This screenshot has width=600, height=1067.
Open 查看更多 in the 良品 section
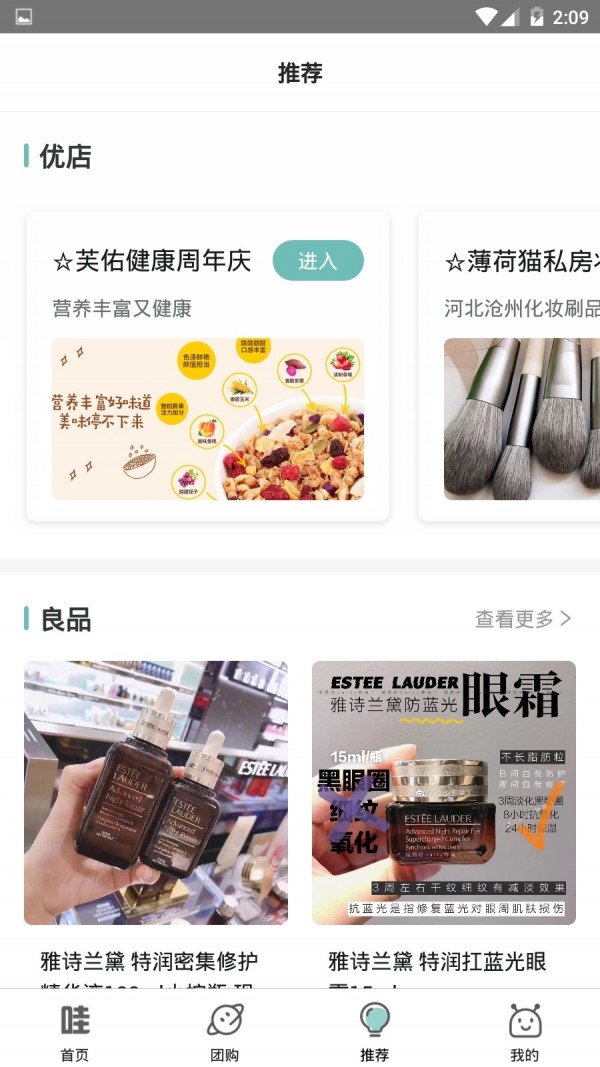coord(523,619)
